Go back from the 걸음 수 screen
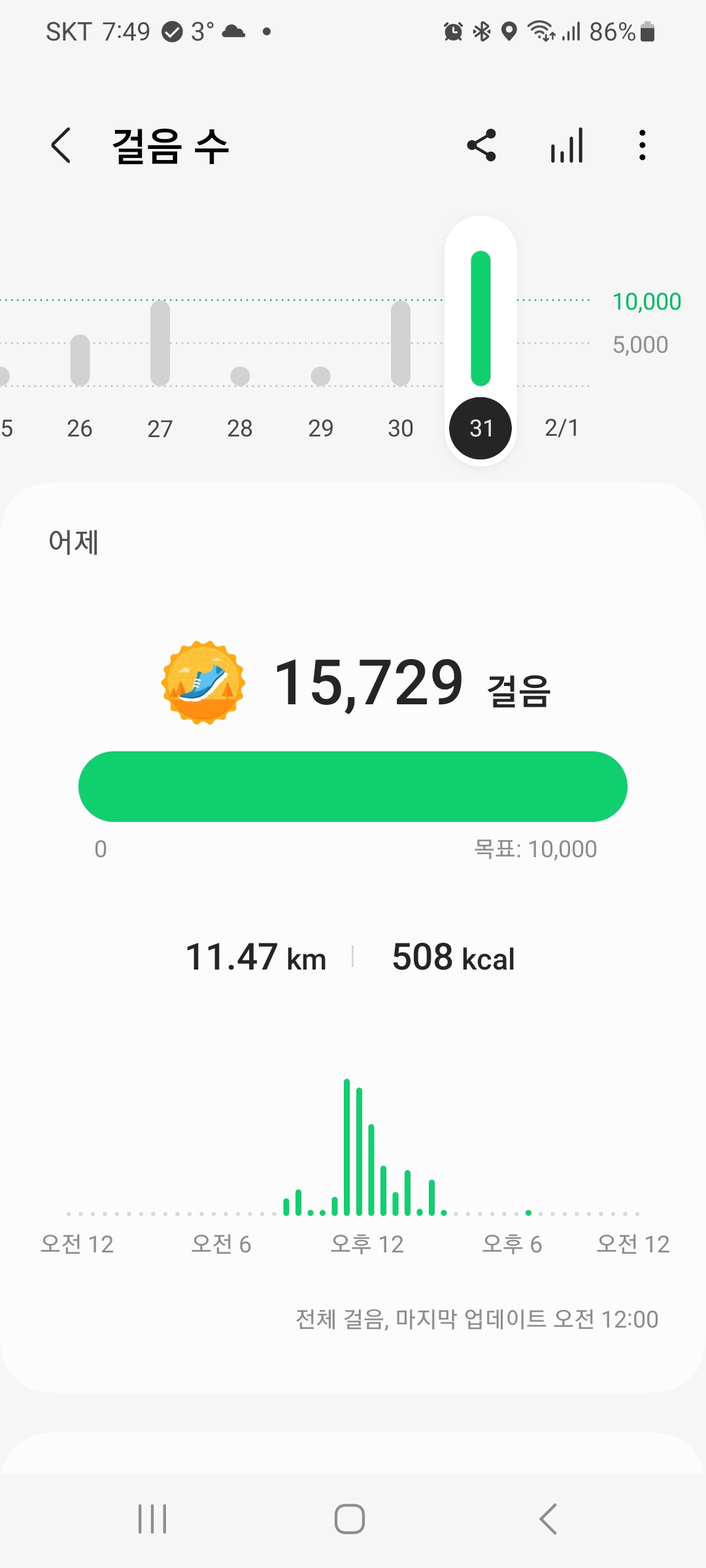Image resolution: width=706 pixels, height=1568 pixels. tap(61, 145)
